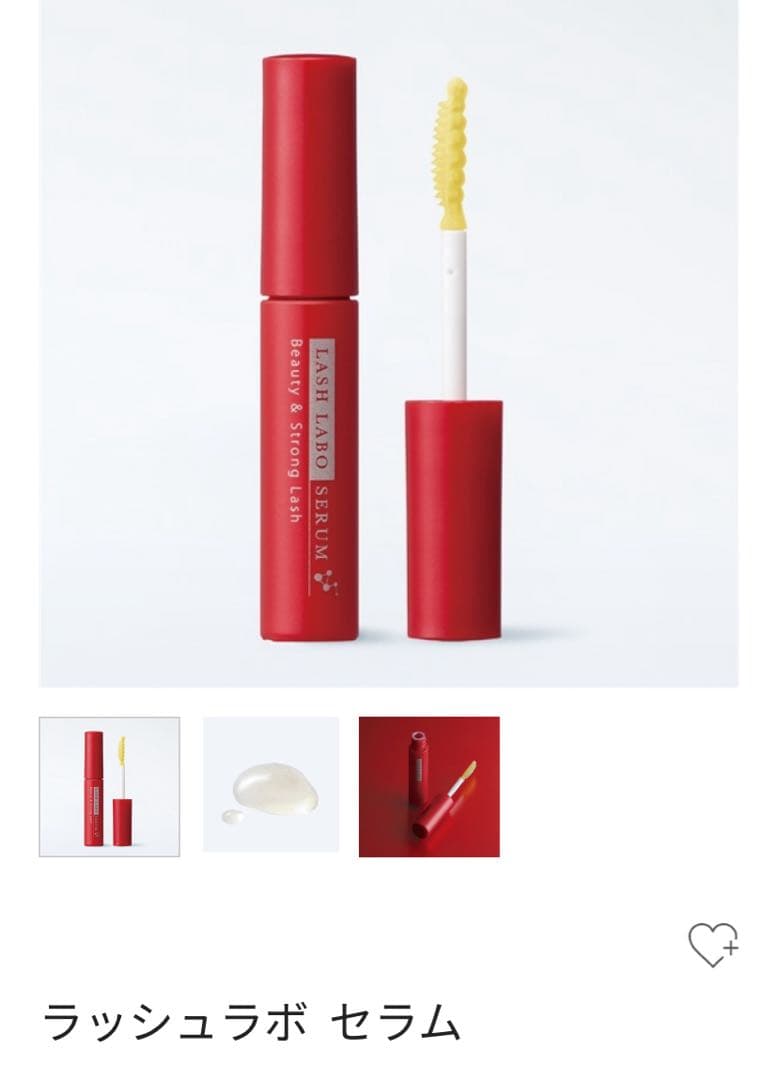Show the red background product thumbnail
778x1080 pixels.
(x=429, y=786)
